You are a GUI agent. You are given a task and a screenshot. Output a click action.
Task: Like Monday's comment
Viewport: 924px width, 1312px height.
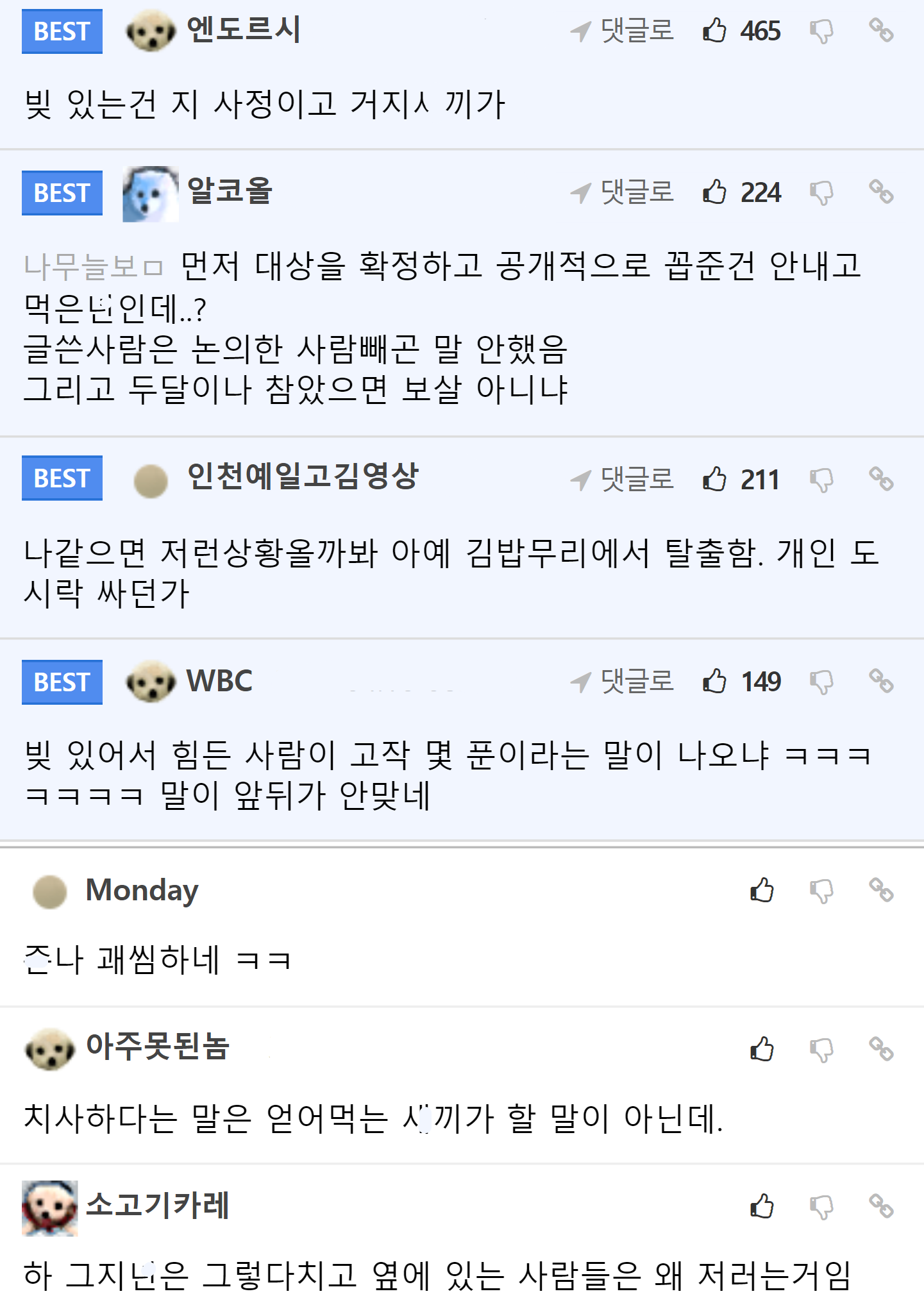762,890
